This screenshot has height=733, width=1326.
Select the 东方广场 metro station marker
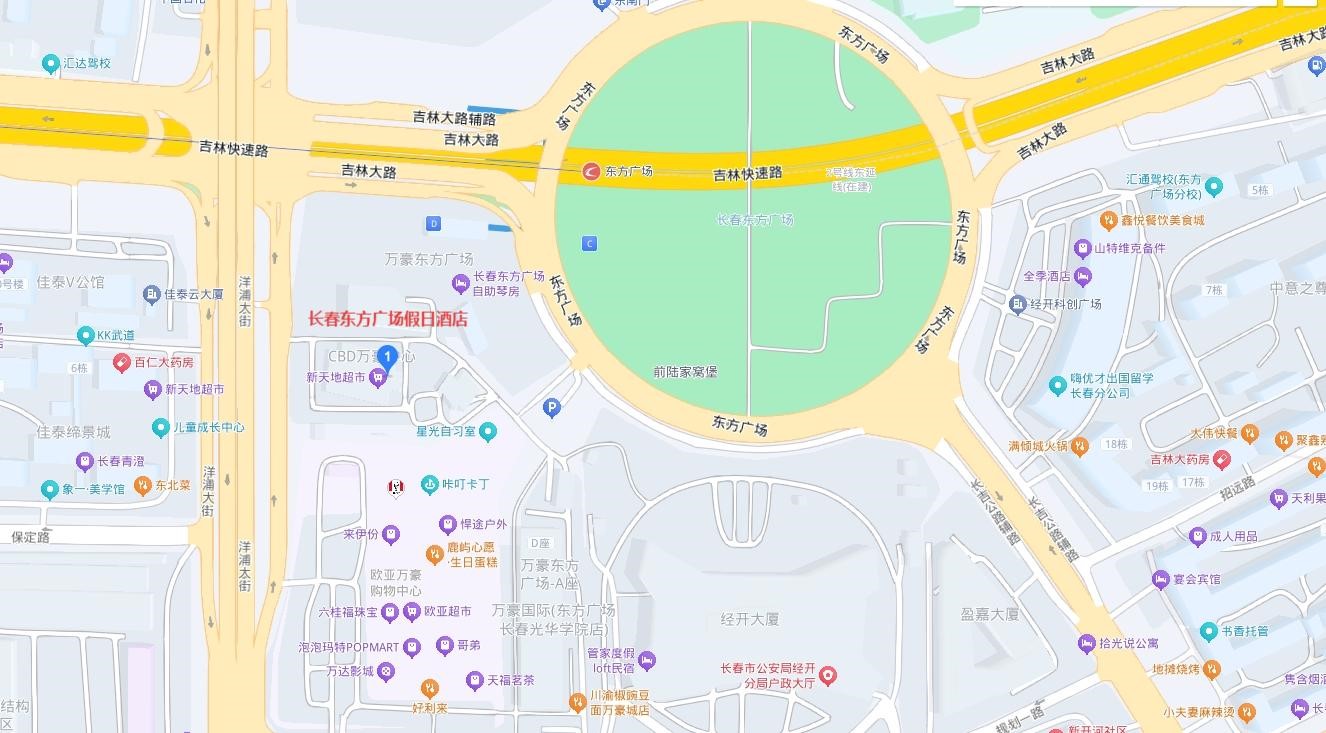pos(591,172)
